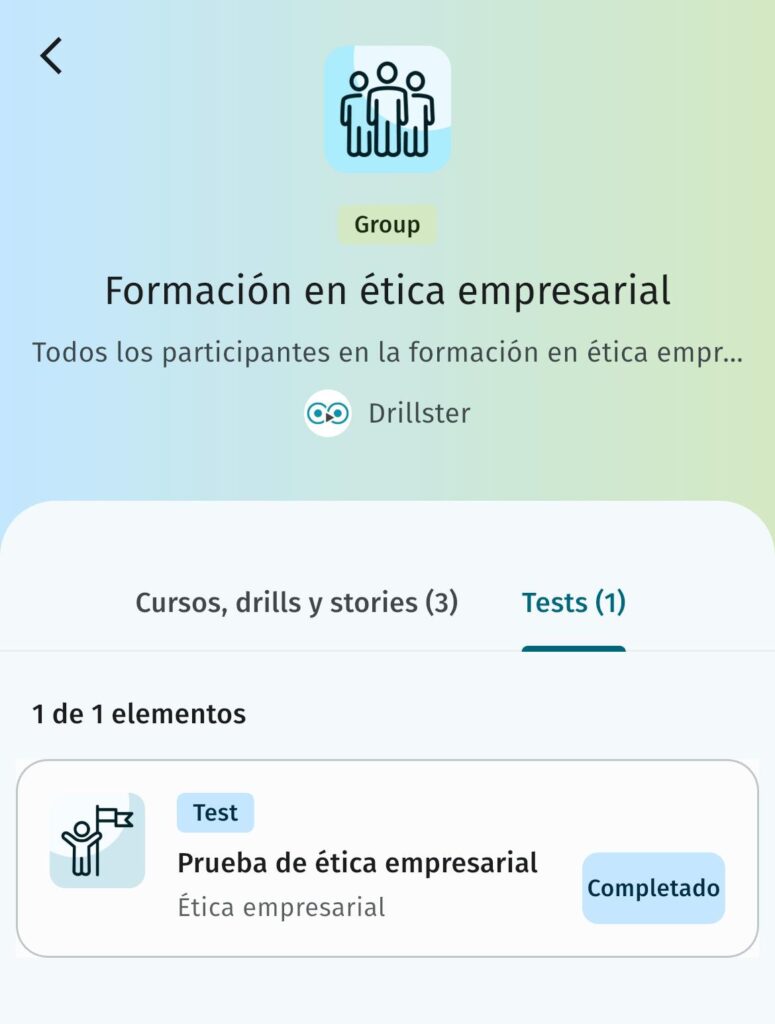Switch to the Tests (1) tab
Screen dimensions: 775x1024
(573, 602)
